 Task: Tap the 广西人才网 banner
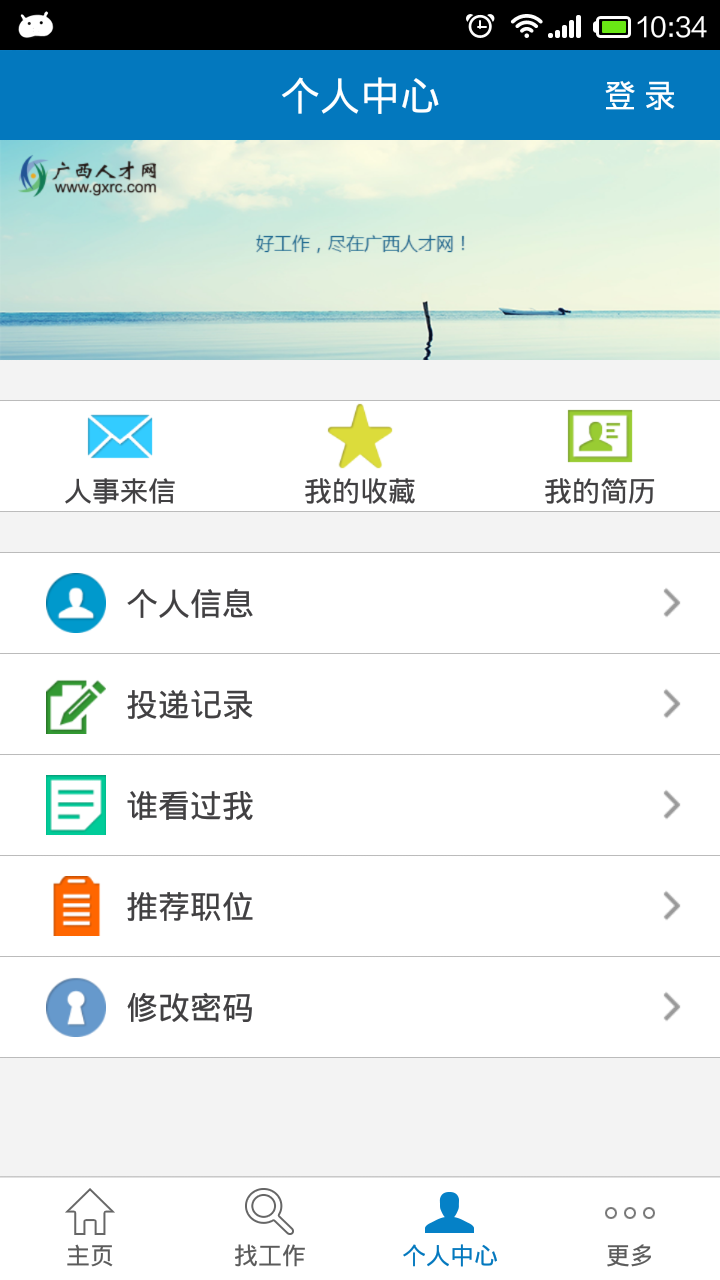(x=360, y=250)
